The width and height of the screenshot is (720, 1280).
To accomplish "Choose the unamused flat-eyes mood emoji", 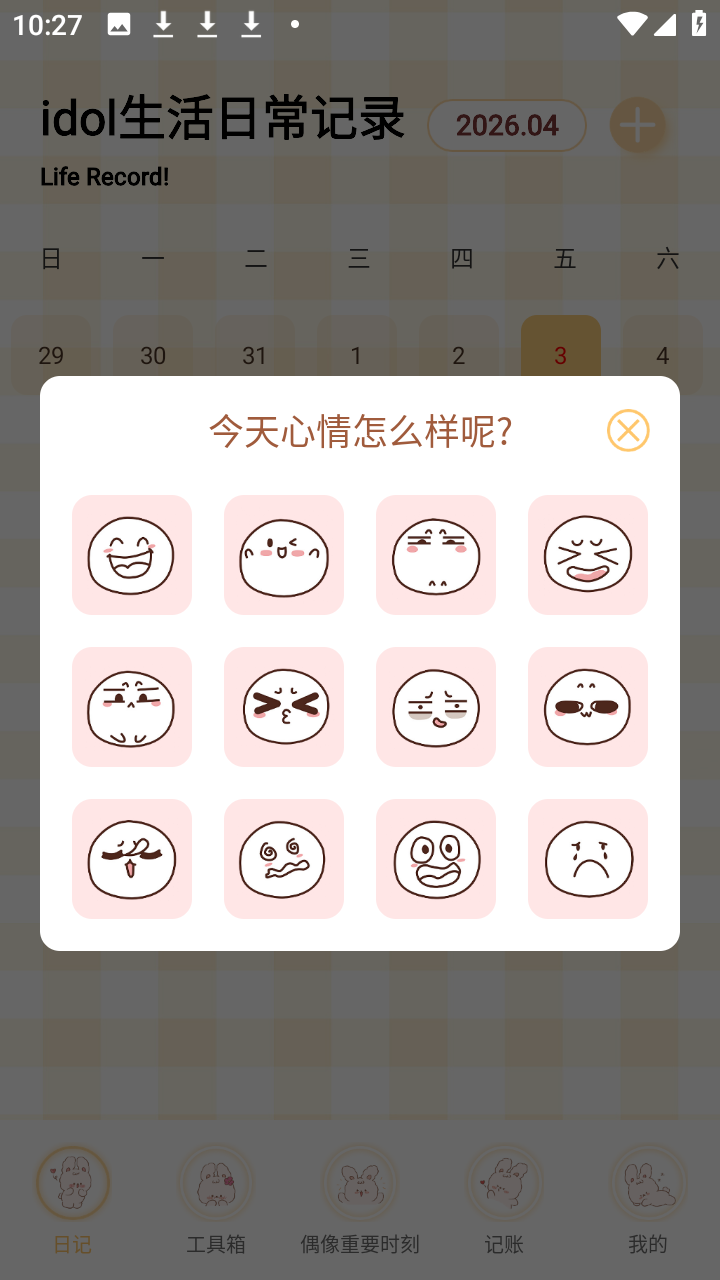I will (x=436, y=555).
